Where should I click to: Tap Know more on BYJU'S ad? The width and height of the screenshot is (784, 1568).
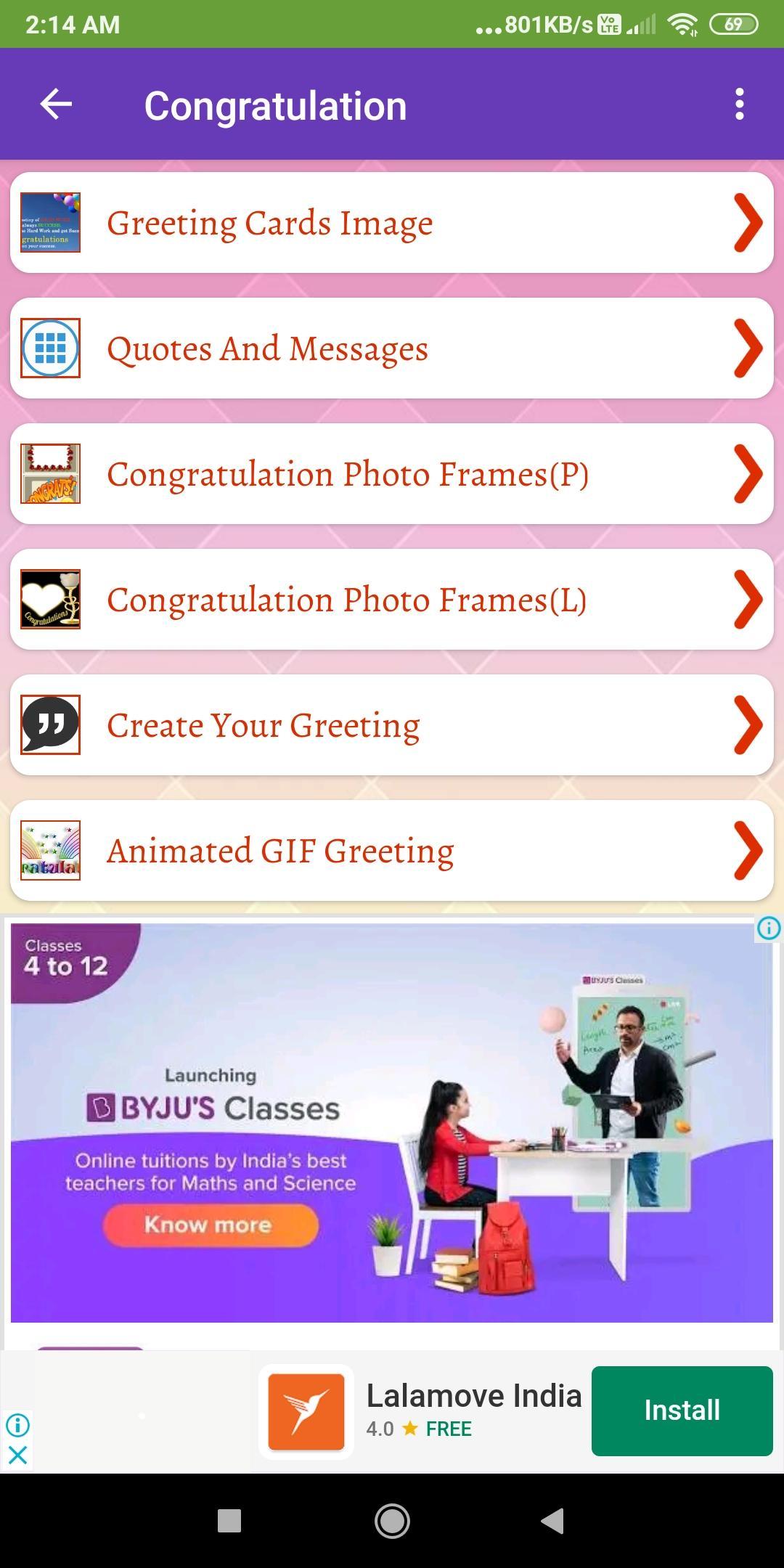210,1225
